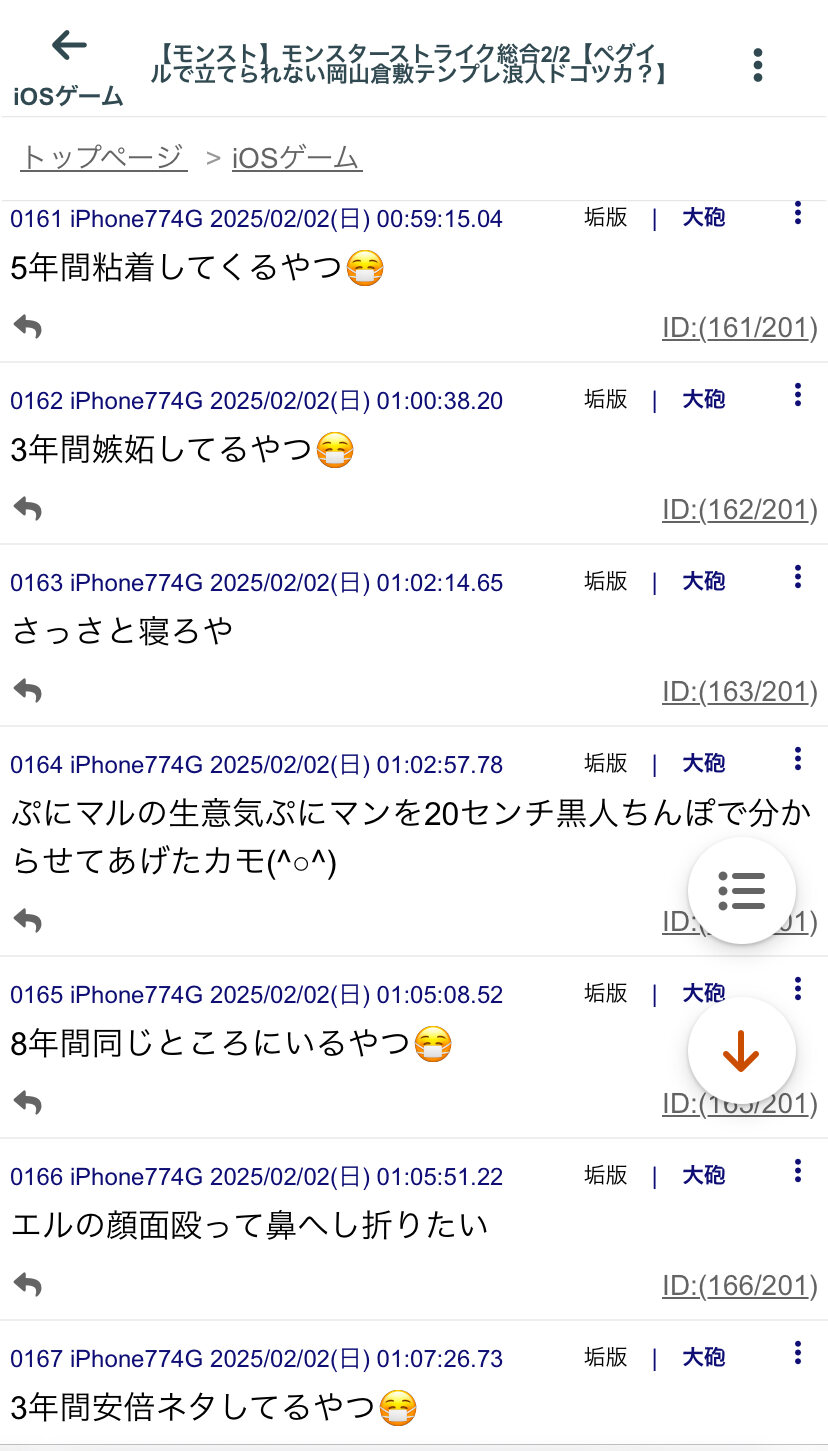Open options menu for post 0166

coord(797,1171)
